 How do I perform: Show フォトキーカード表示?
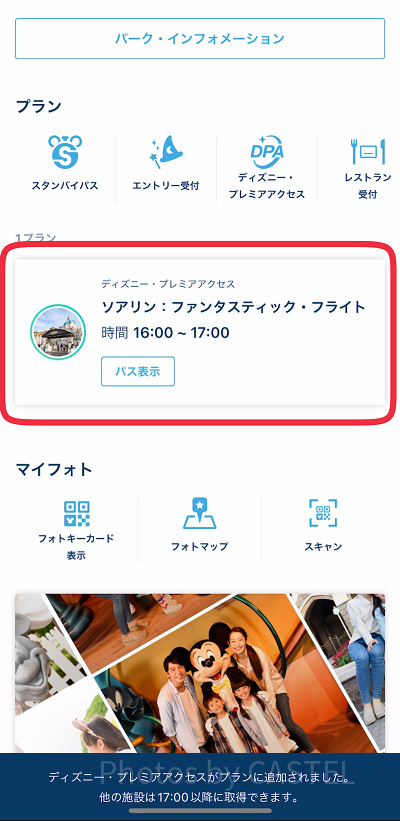pos(76,530)
